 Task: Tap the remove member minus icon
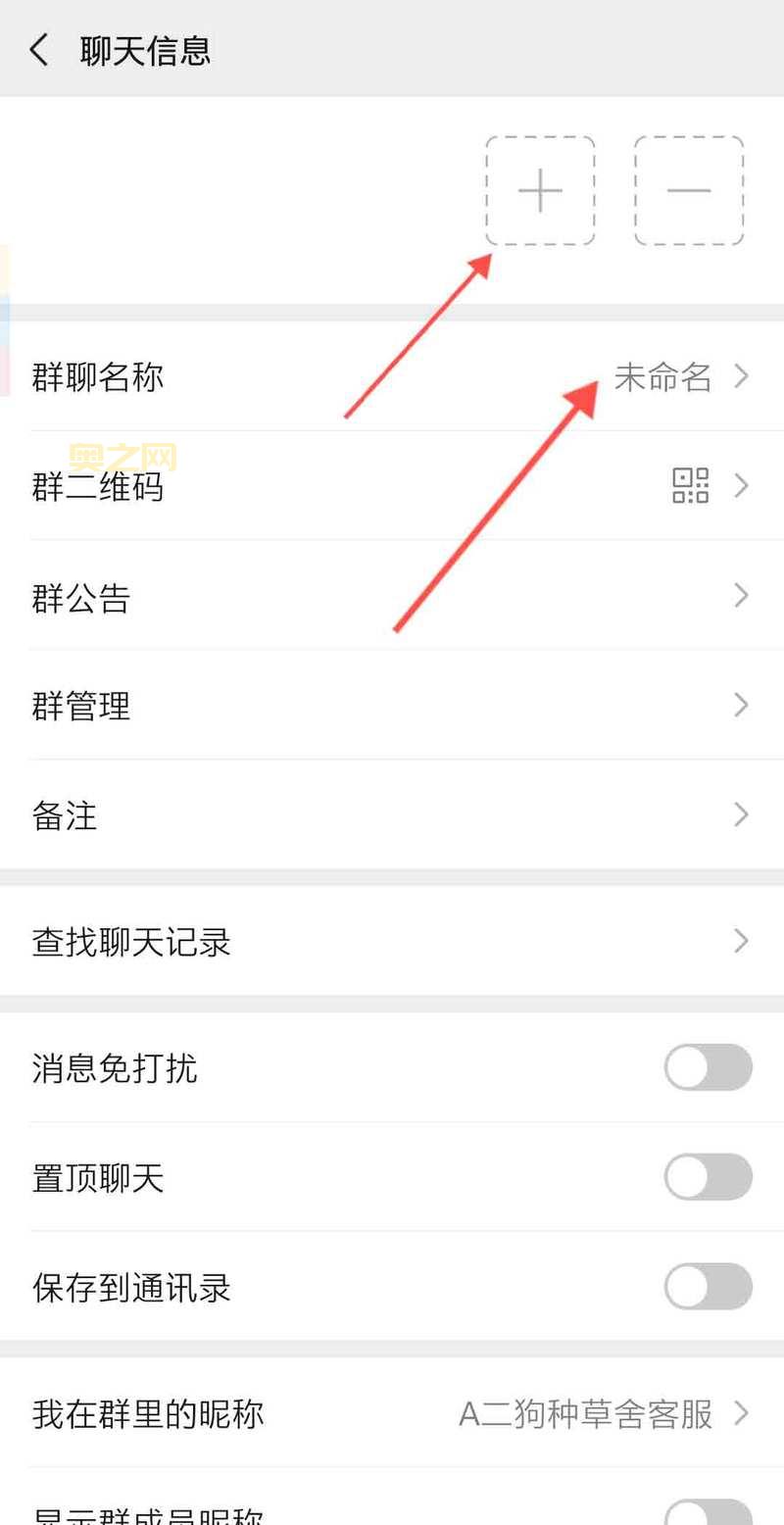689,191
